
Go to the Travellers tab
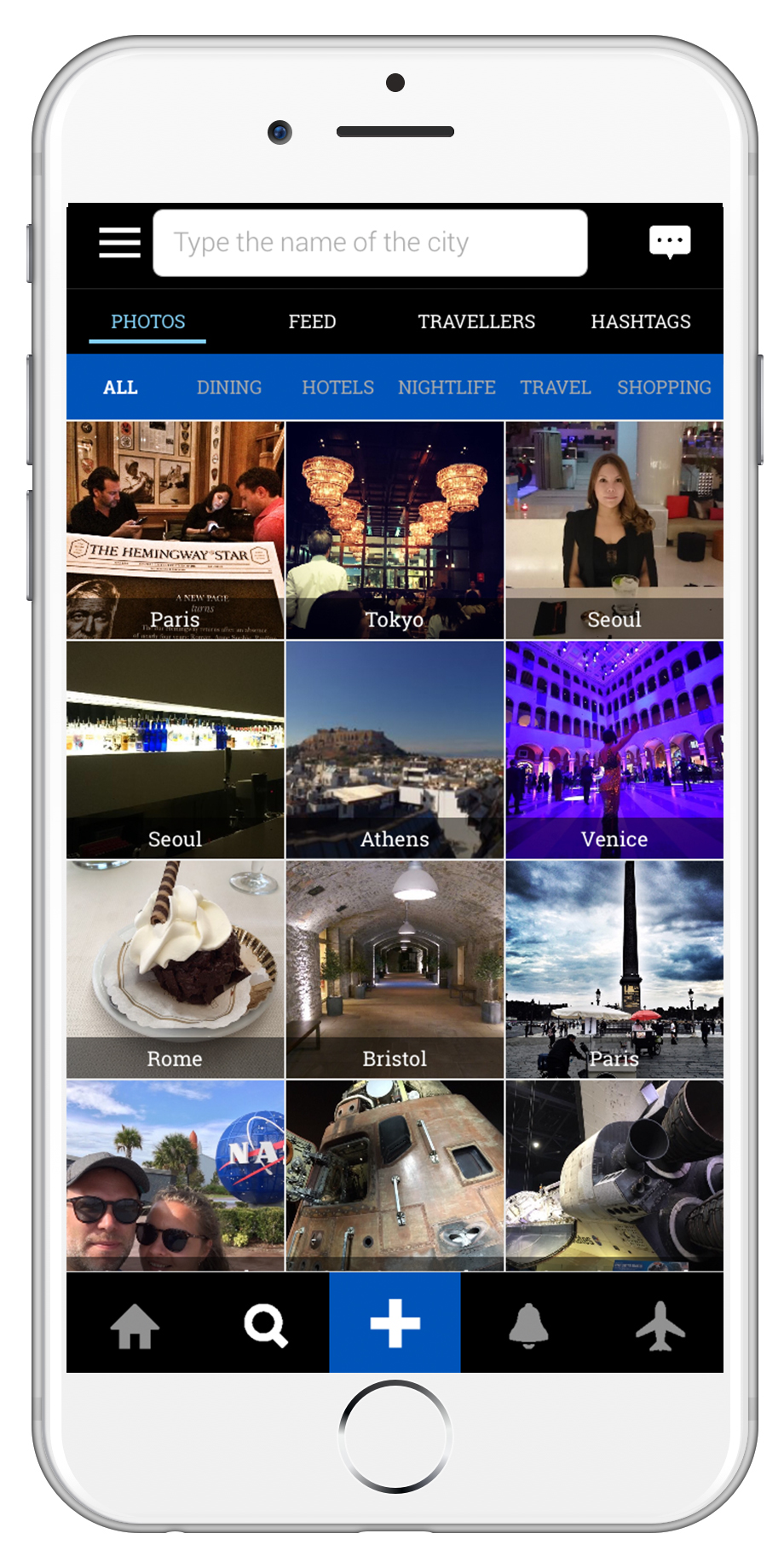point(476,322)
